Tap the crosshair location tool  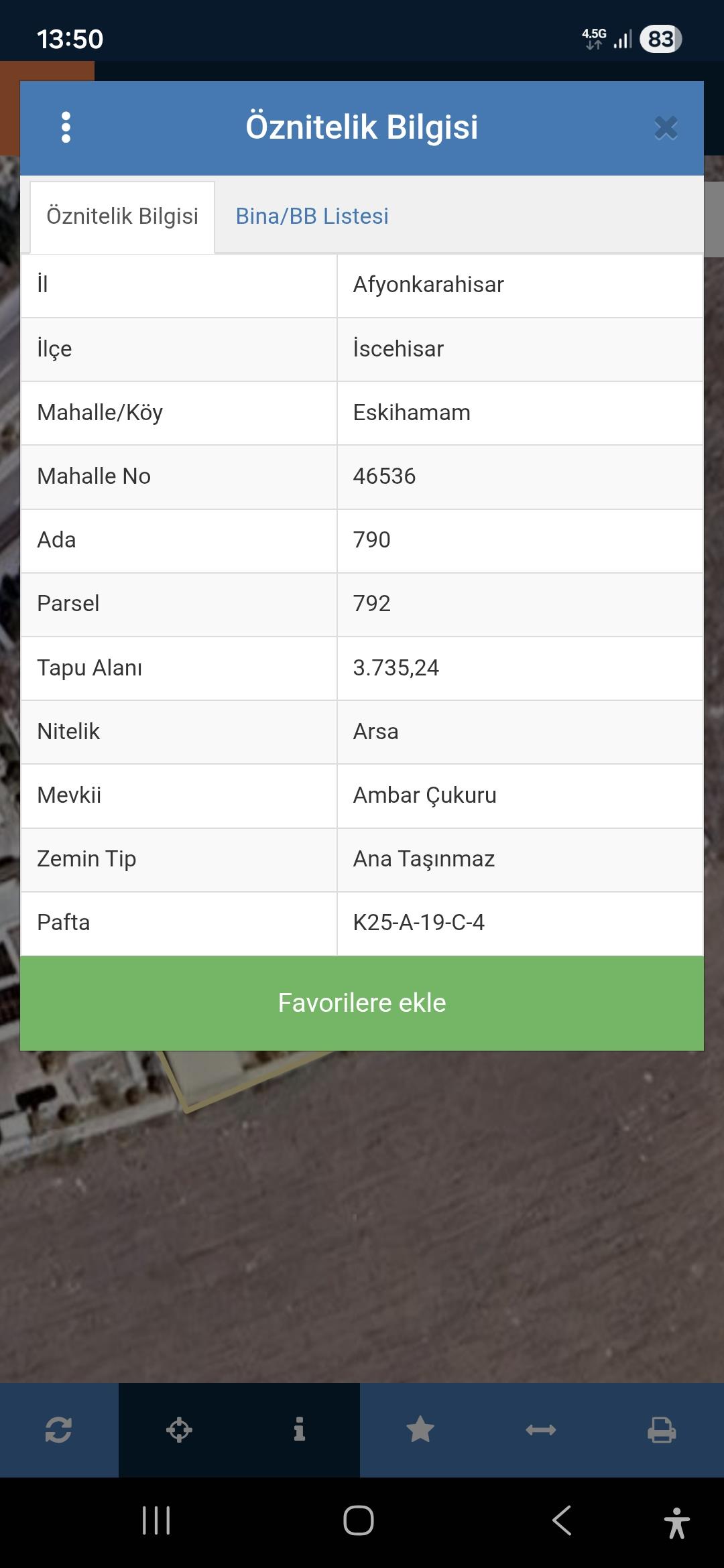click(x=179, y=1430)
